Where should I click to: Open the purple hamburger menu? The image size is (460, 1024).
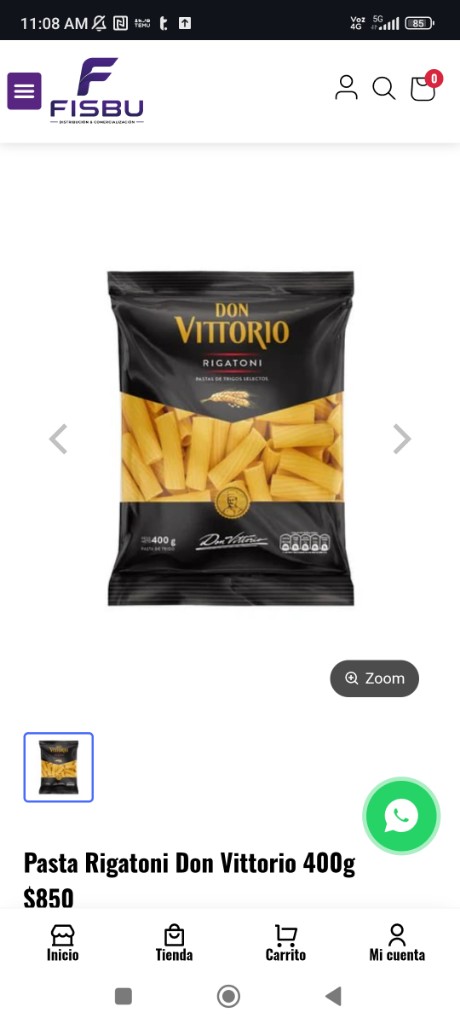[x=24, y=91]
